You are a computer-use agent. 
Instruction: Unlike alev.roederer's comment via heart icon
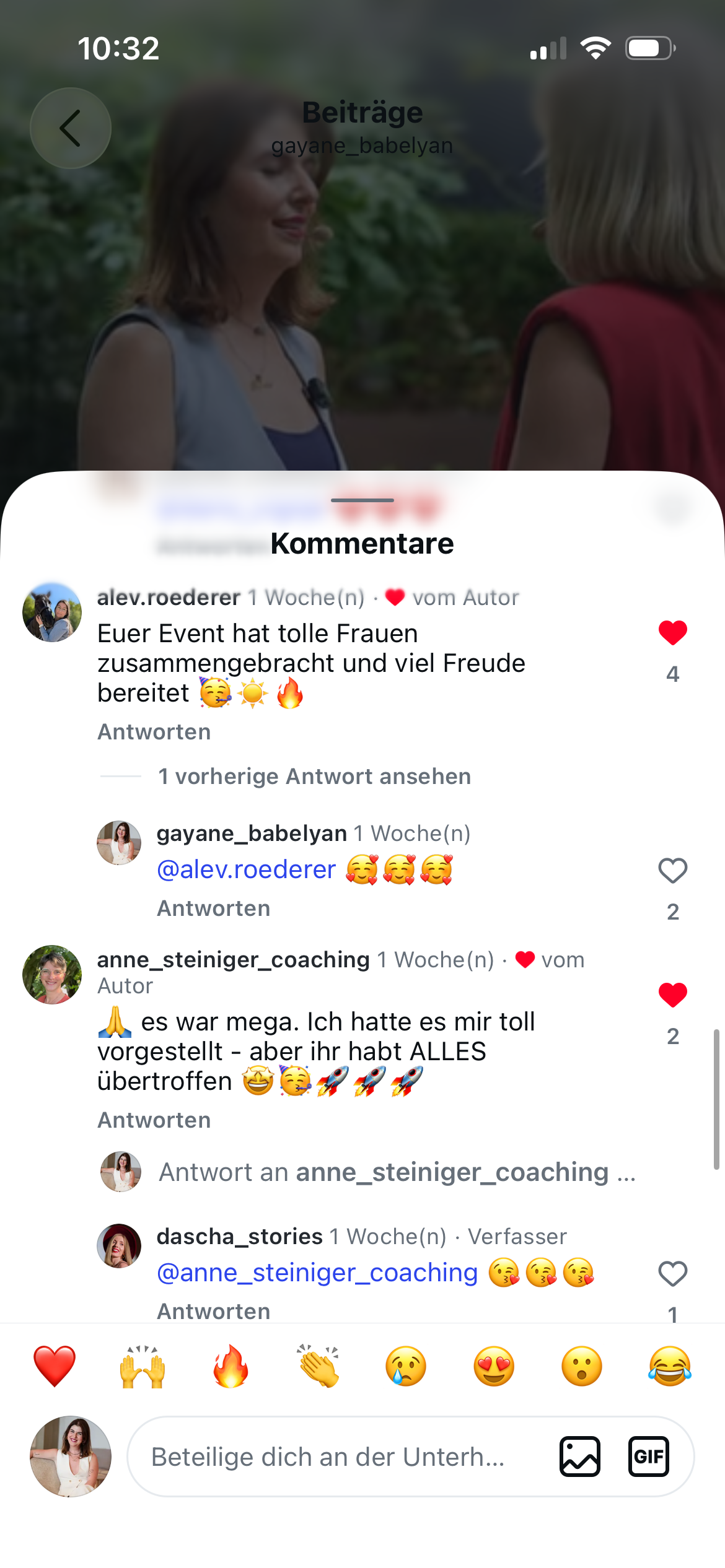(x=672, y=633)
